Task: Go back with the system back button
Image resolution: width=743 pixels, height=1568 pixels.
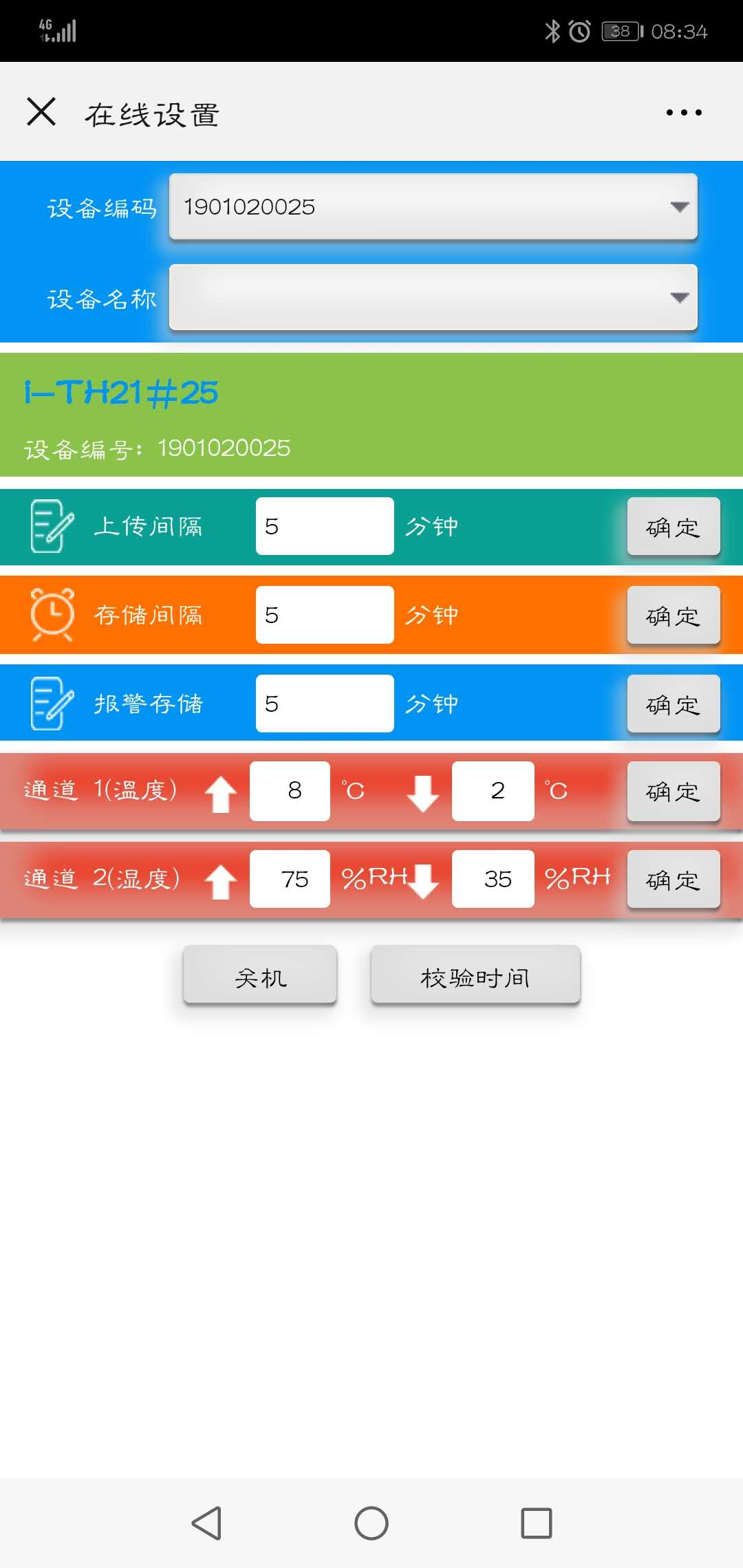Action: point(206,1523)
